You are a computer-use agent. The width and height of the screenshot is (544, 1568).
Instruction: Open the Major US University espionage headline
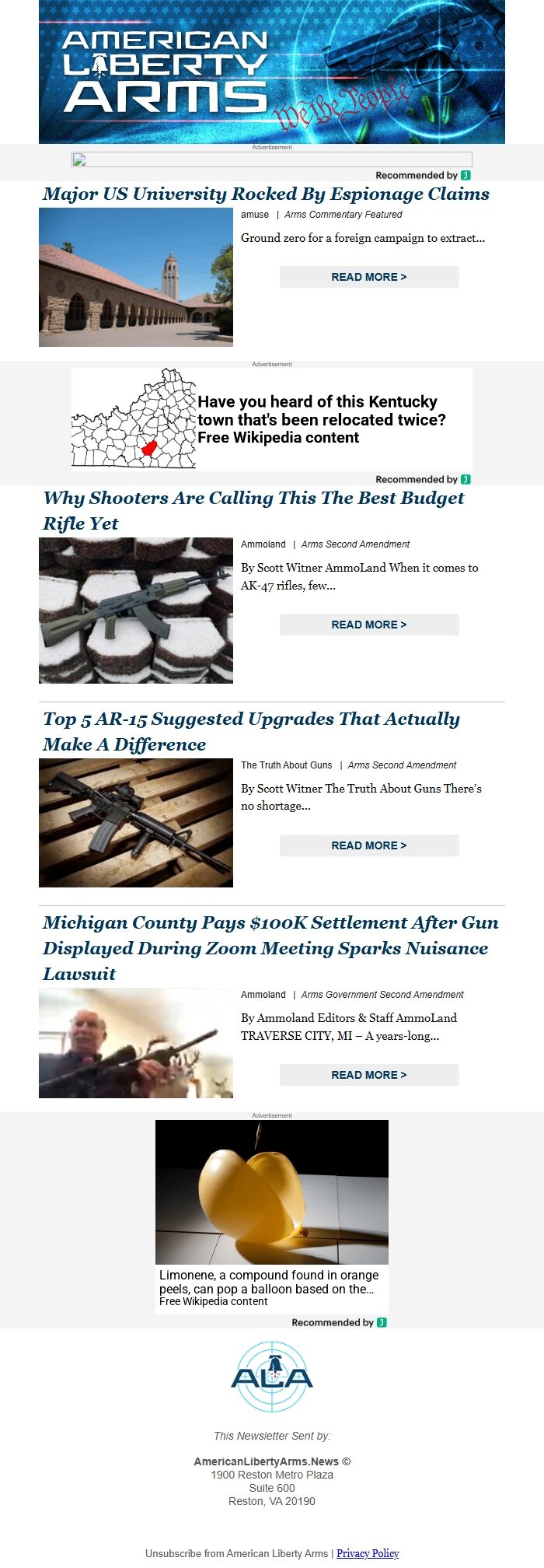[266, 194]
